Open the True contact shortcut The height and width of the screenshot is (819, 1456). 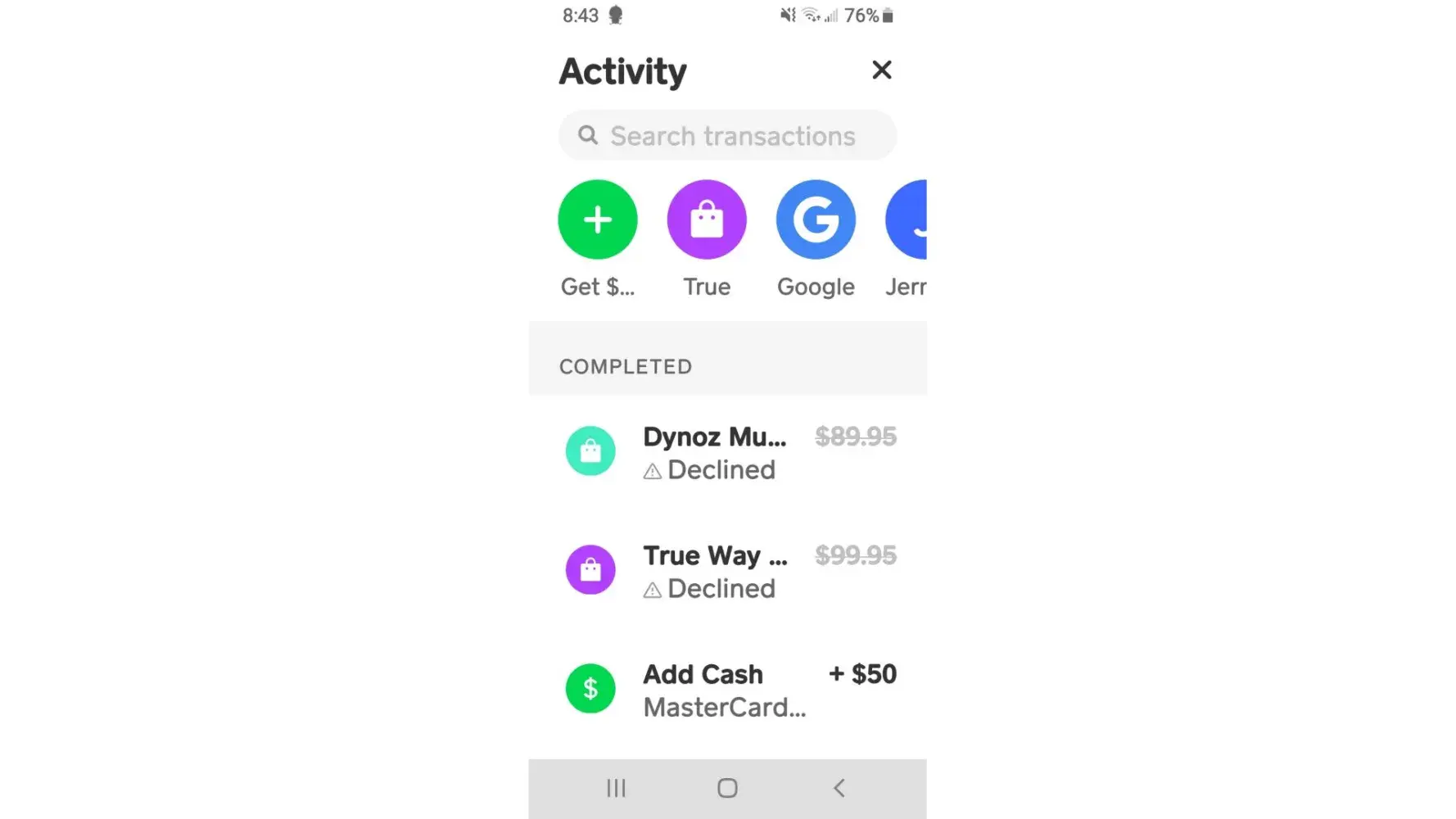coord(707,220)
